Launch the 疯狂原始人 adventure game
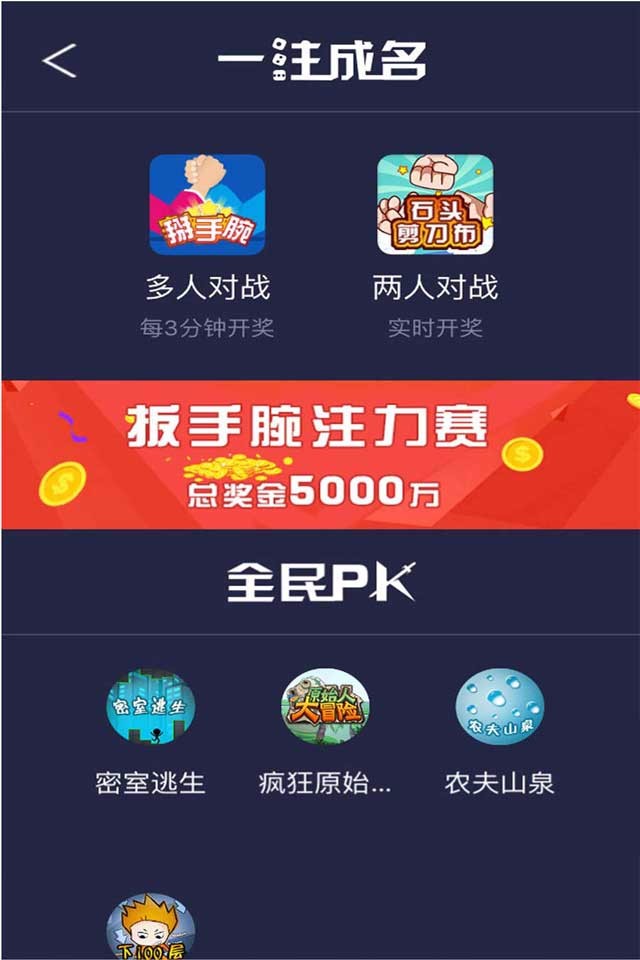The width and height of the screenshot is (640, 960). 325,707
